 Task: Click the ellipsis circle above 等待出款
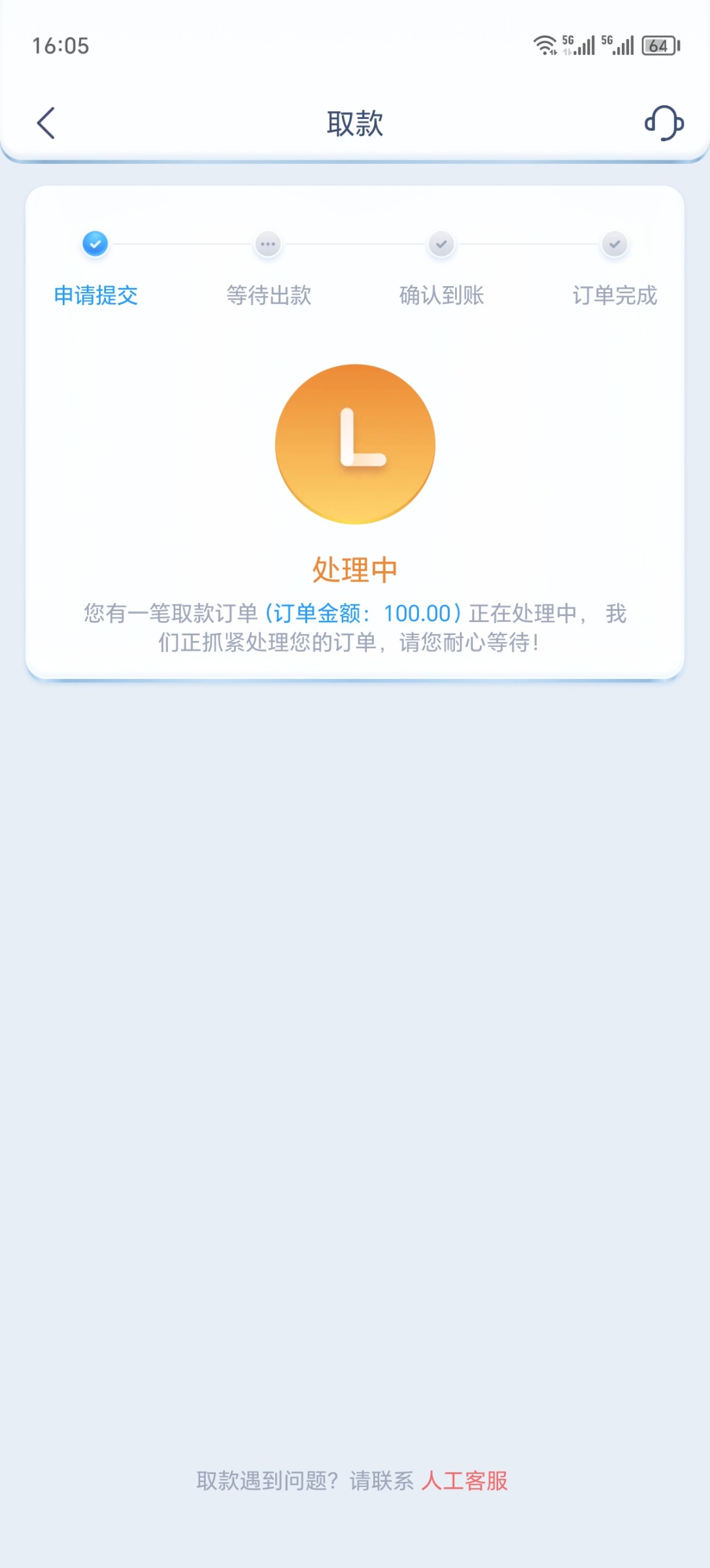coord(267,243)
